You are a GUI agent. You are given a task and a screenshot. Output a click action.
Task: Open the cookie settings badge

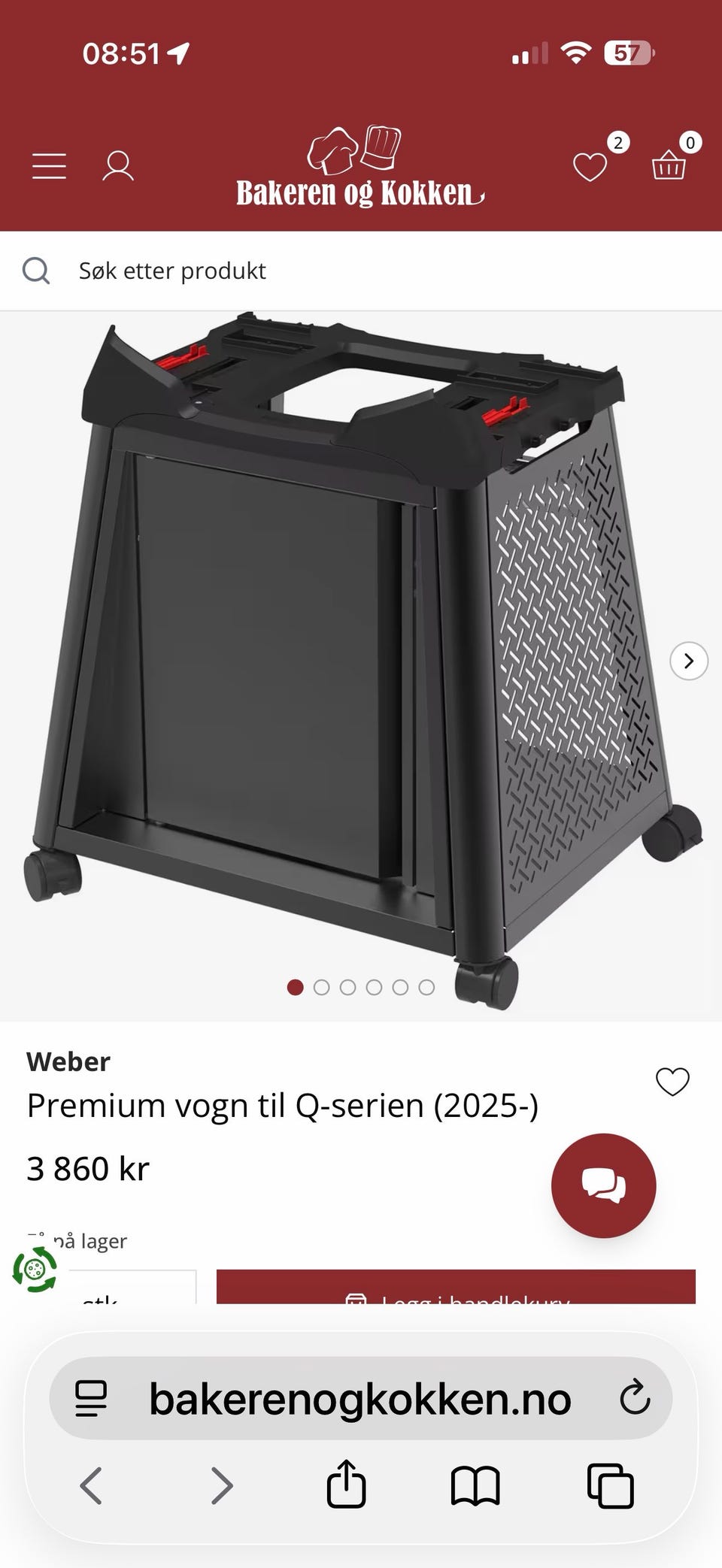point(35,1270)
